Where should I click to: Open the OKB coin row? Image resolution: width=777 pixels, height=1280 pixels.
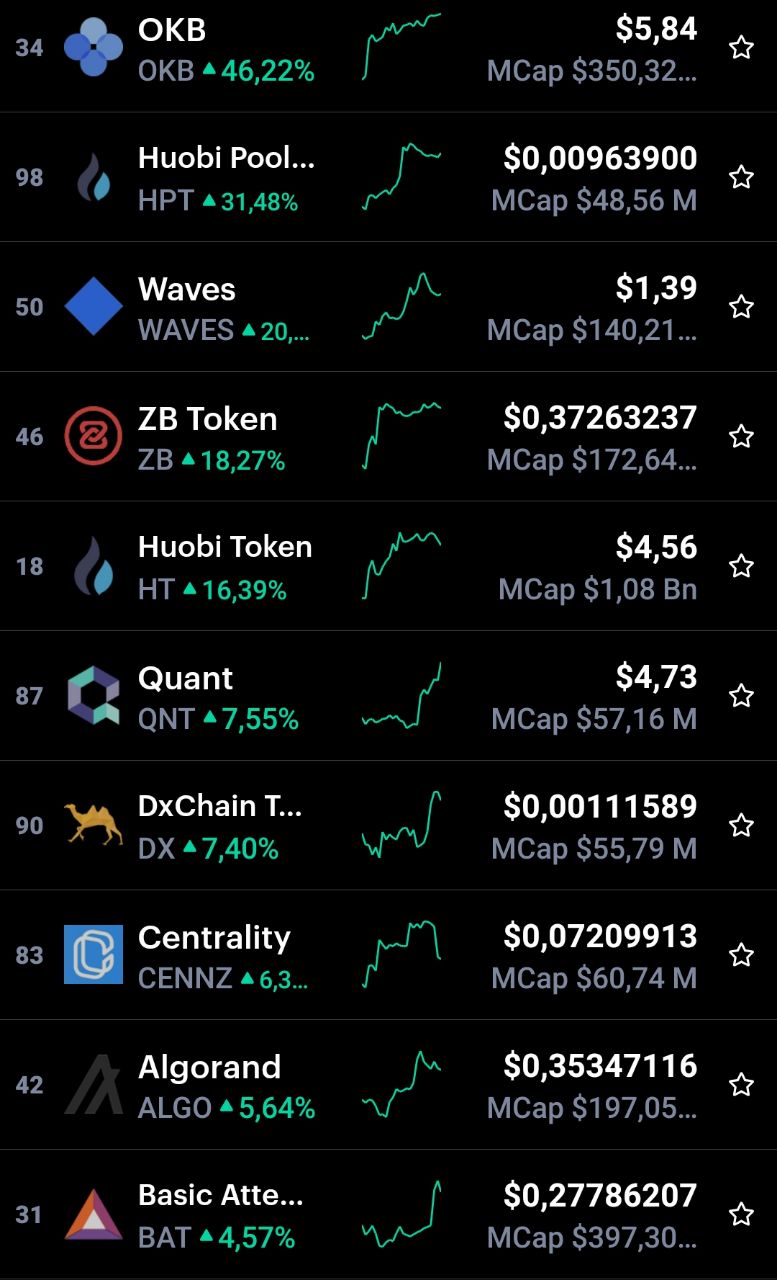[x=388, y=48]
